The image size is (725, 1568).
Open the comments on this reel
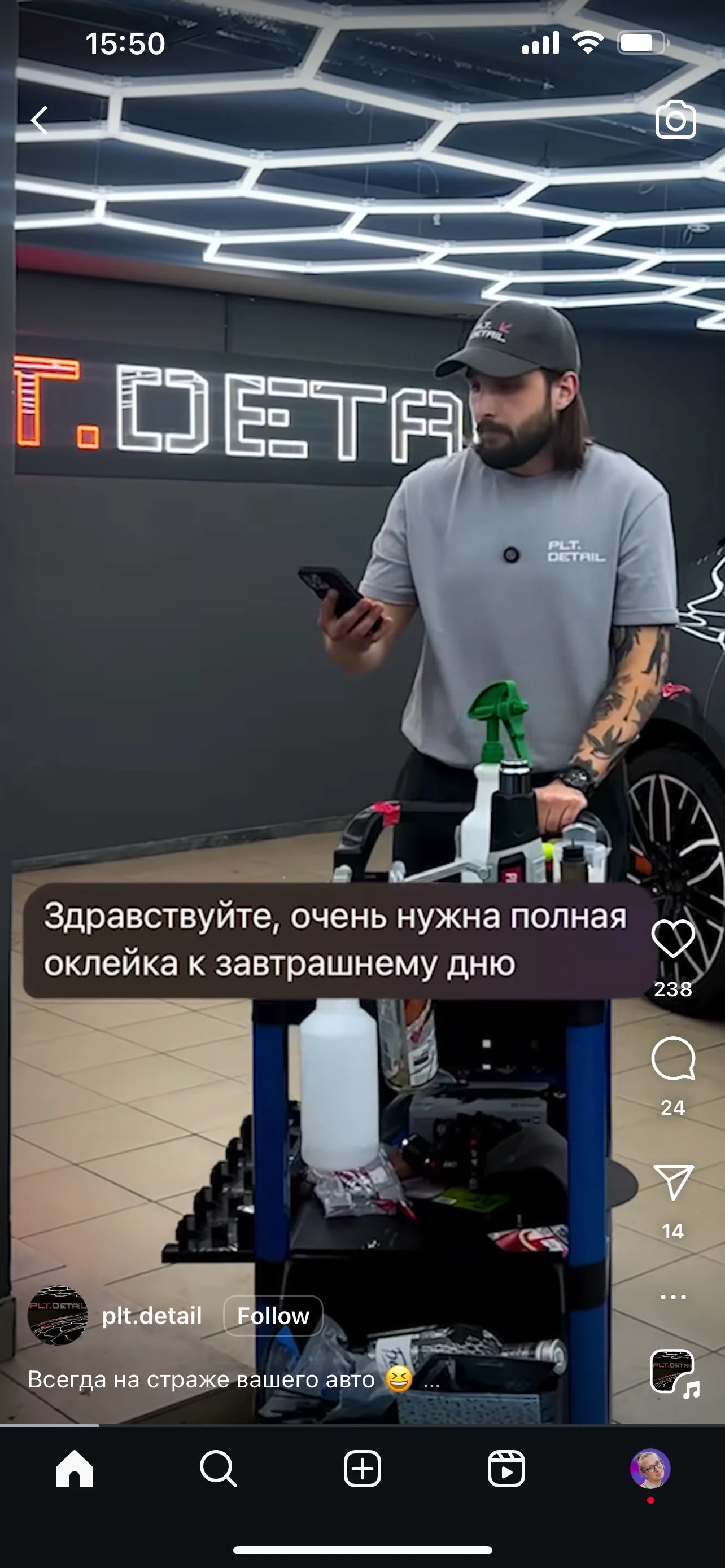[x=672, y=1058]
